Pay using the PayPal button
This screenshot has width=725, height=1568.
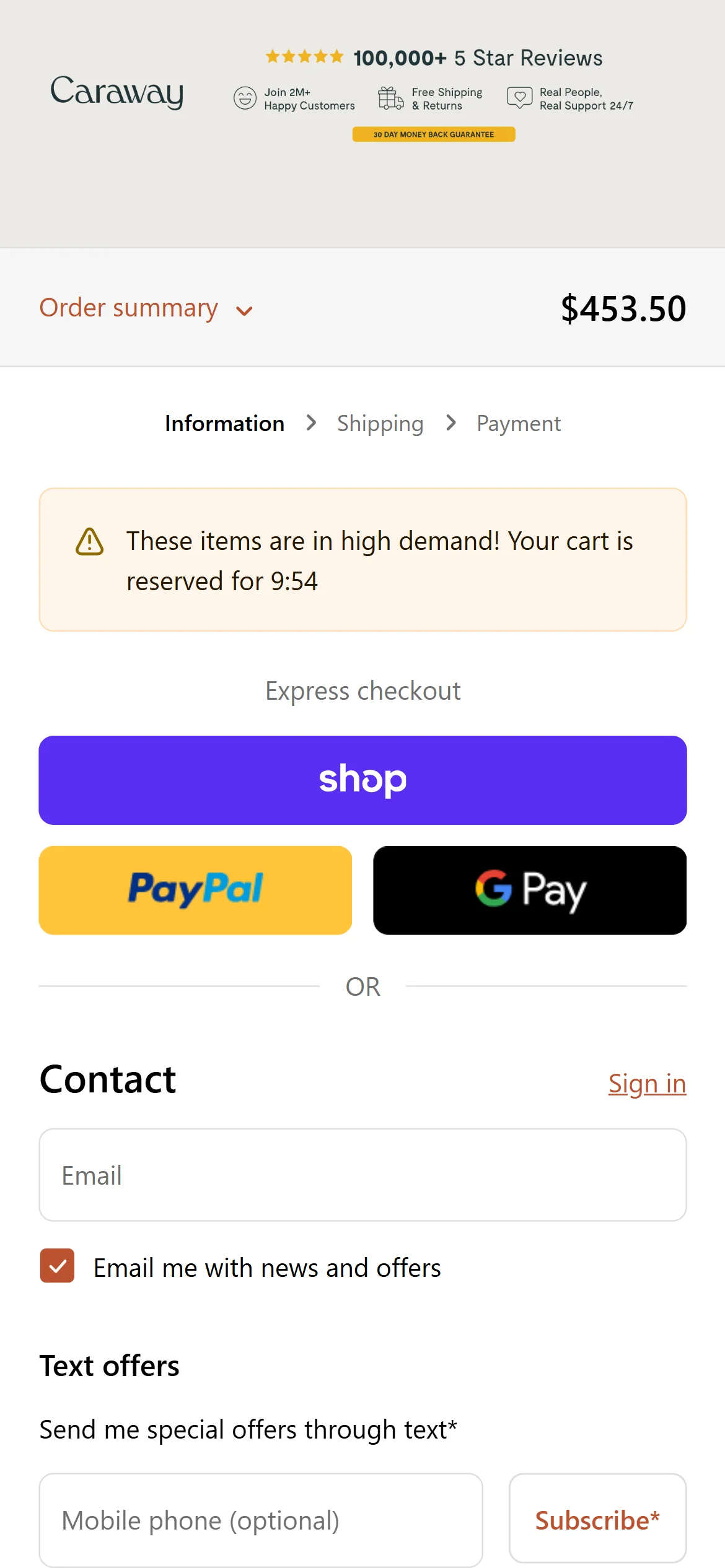195,890
